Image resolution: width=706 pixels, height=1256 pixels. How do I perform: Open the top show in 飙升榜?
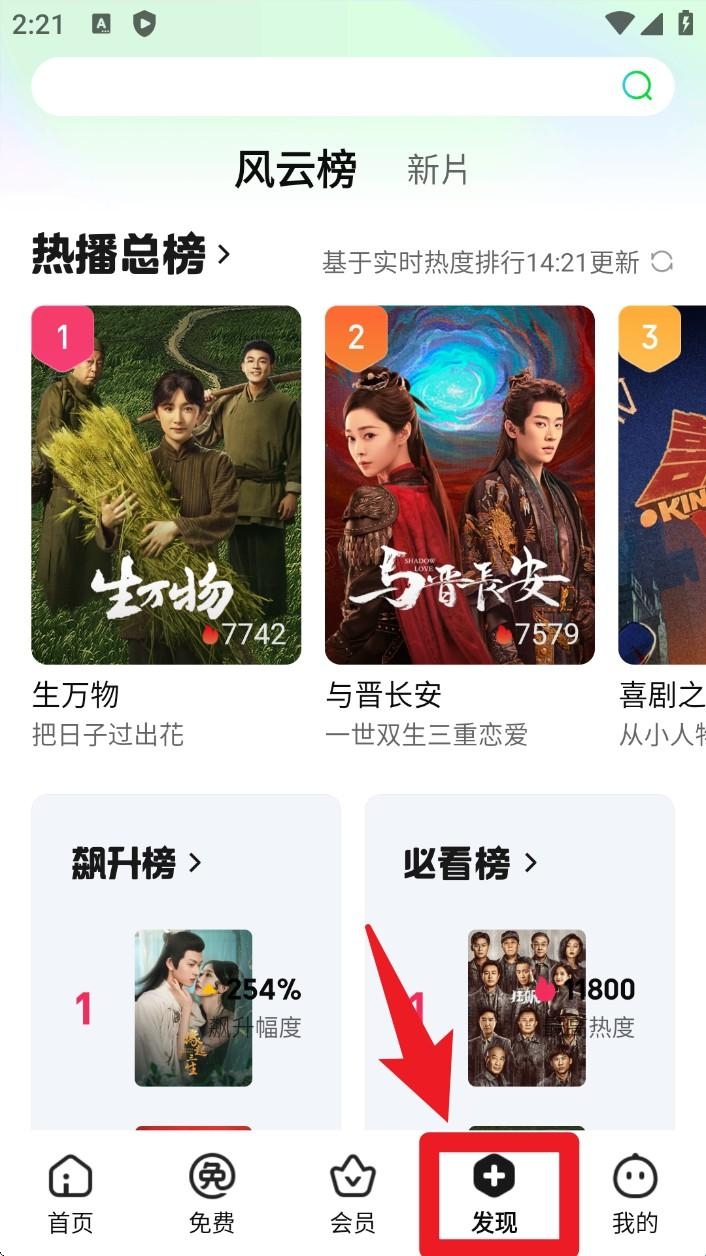pyautogui.click(x=193, y=1008)
